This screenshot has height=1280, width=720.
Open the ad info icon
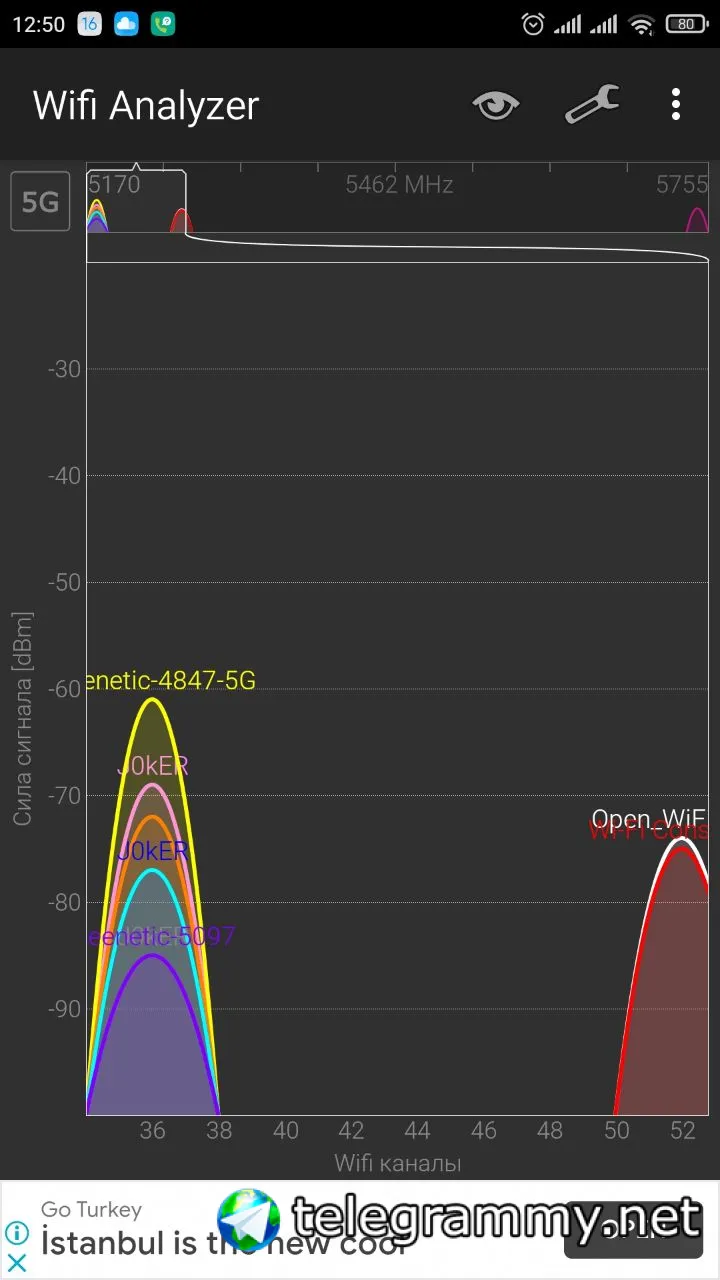coord(17,1233)
